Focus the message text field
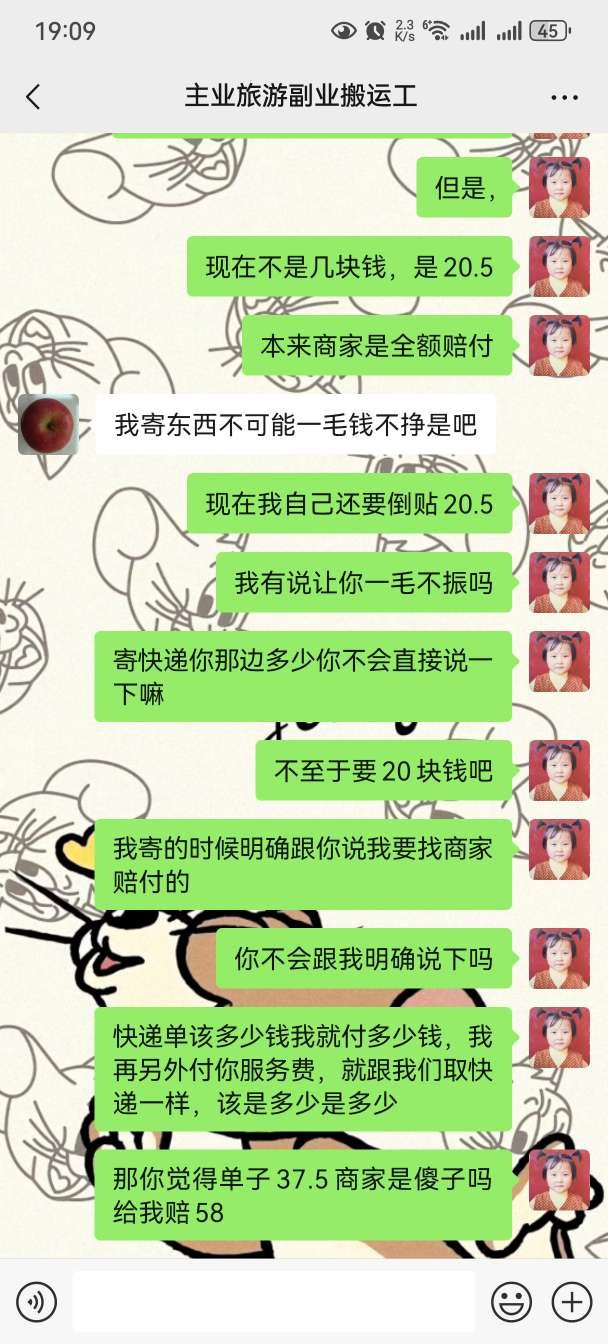Screen dimensions: 608x1344 273,1302
